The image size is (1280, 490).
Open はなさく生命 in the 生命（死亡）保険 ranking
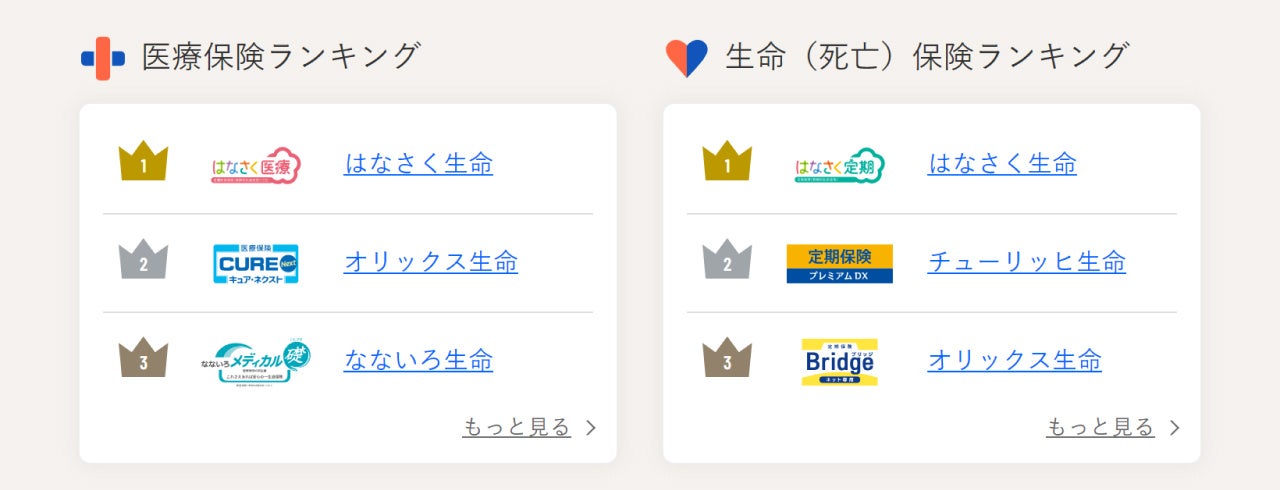[x=1002, y=163]
